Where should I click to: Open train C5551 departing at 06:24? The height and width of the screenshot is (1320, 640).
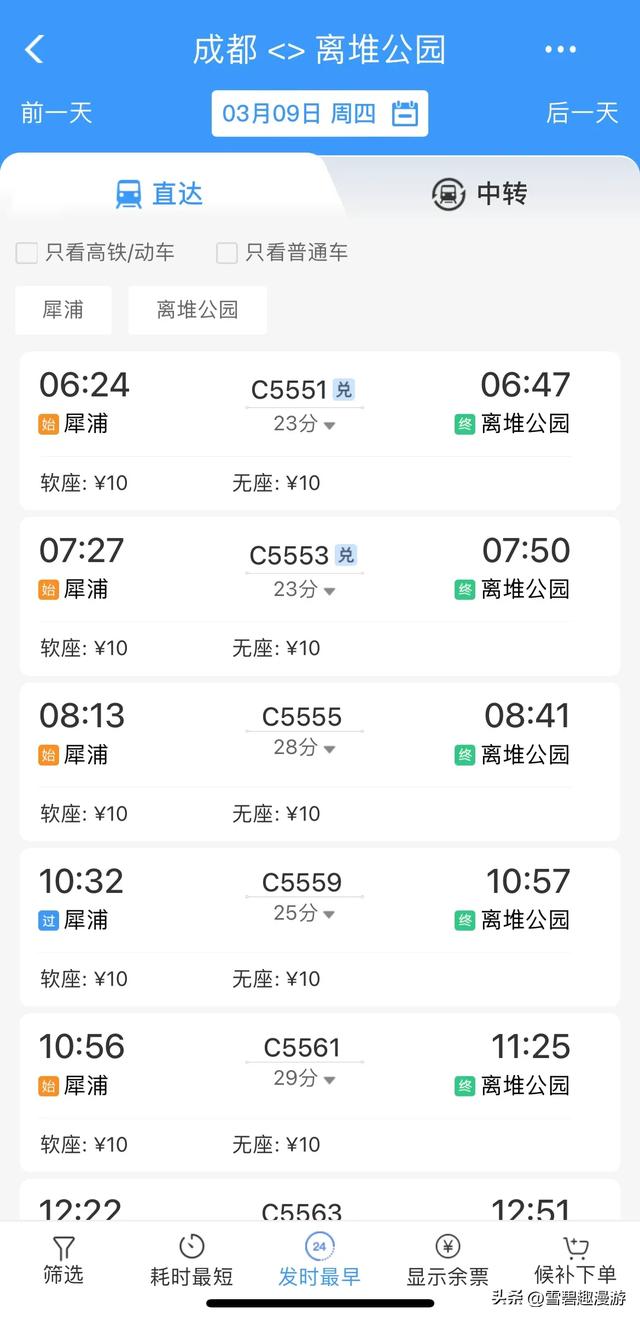click(x=320, y=431)
